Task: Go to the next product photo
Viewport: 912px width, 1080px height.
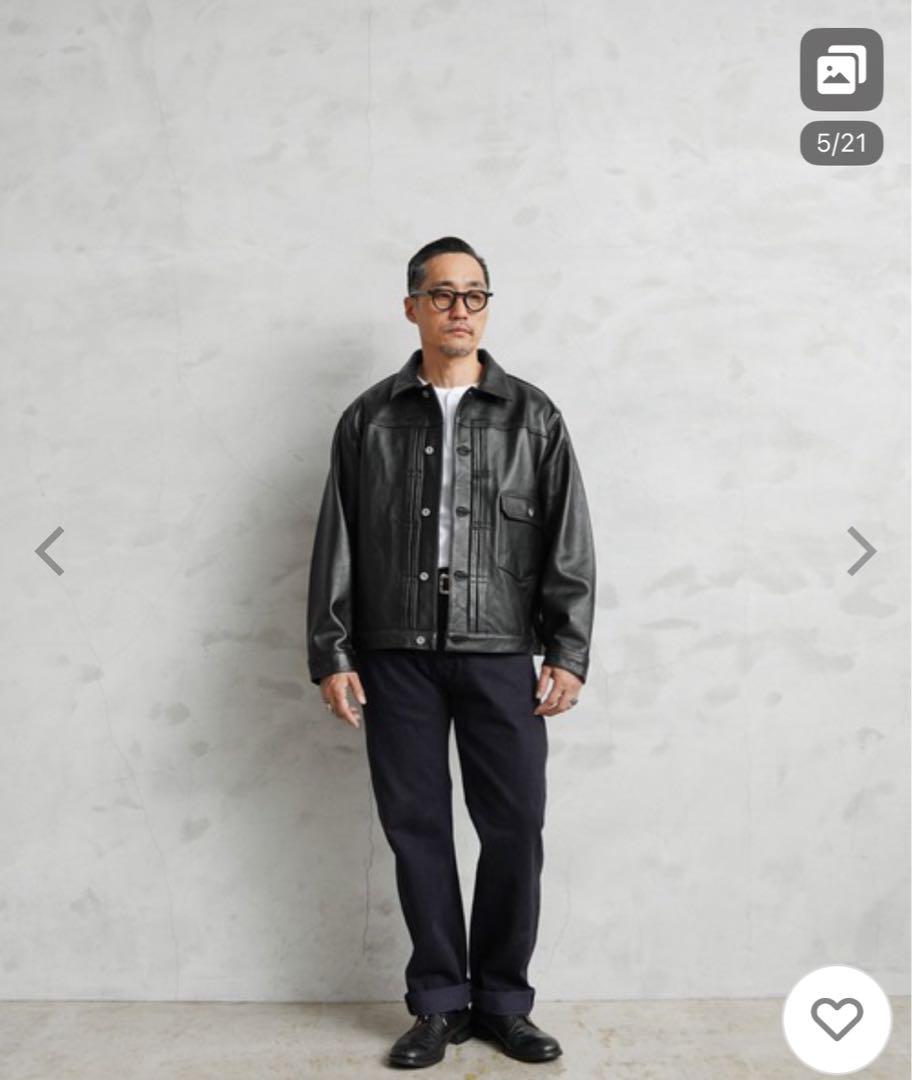Action: pos(861,551)
